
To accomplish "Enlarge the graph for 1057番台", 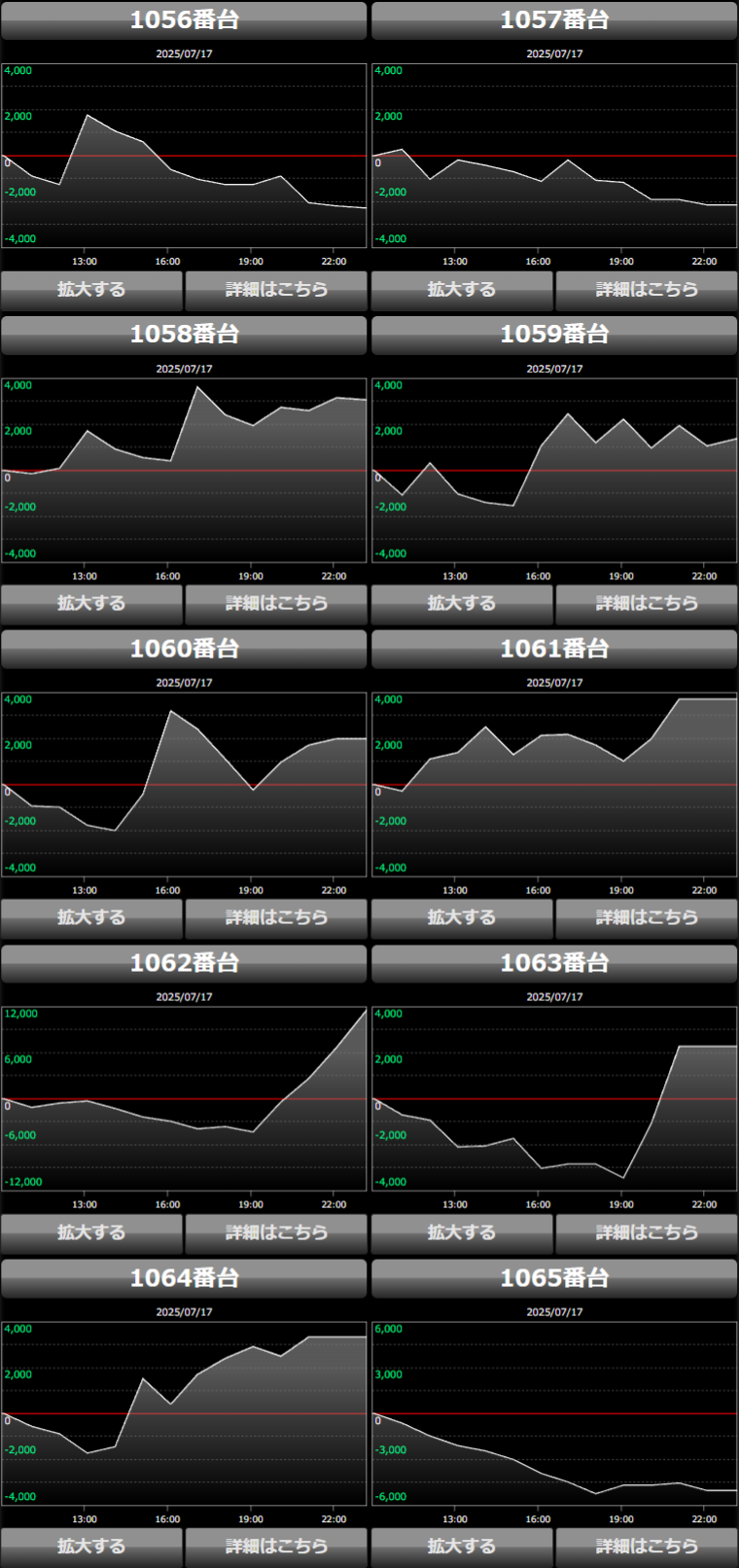I will 462,290.
